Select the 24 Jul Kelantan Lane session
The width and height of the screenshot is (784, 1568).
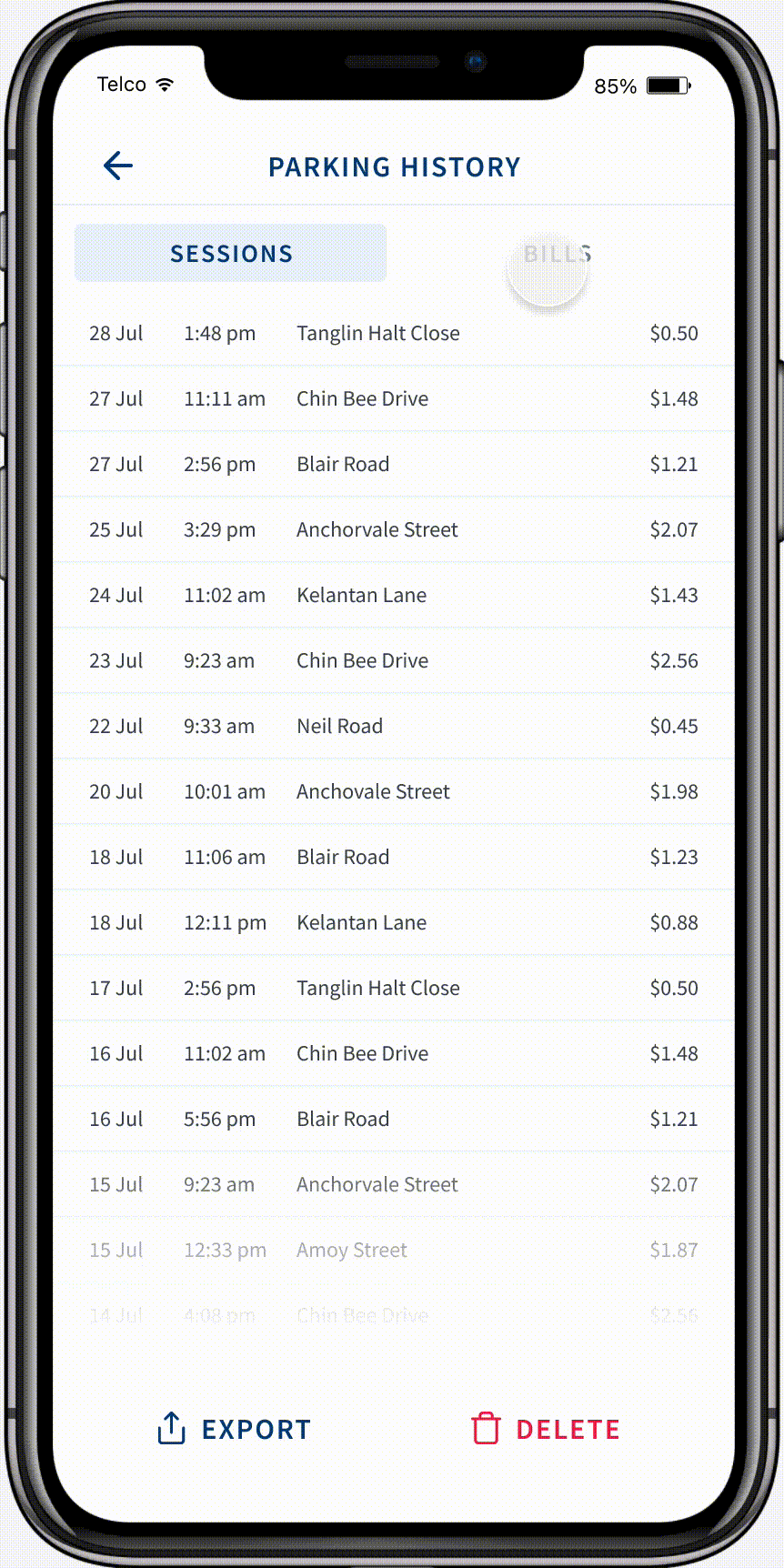(x=393, y=596)
